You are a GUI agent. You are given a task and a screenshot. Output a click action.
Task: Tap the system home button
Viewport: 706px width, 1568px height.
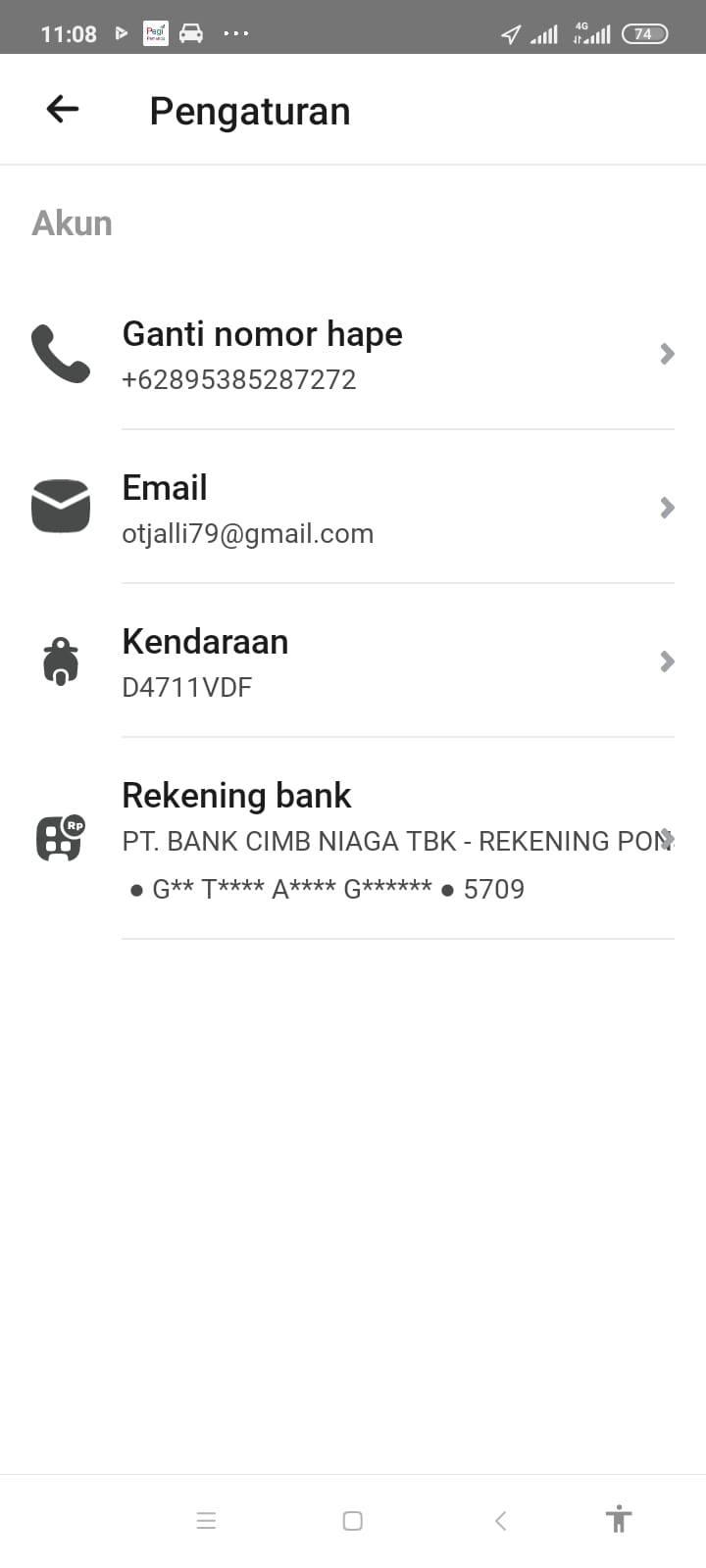click(353, 1520)
